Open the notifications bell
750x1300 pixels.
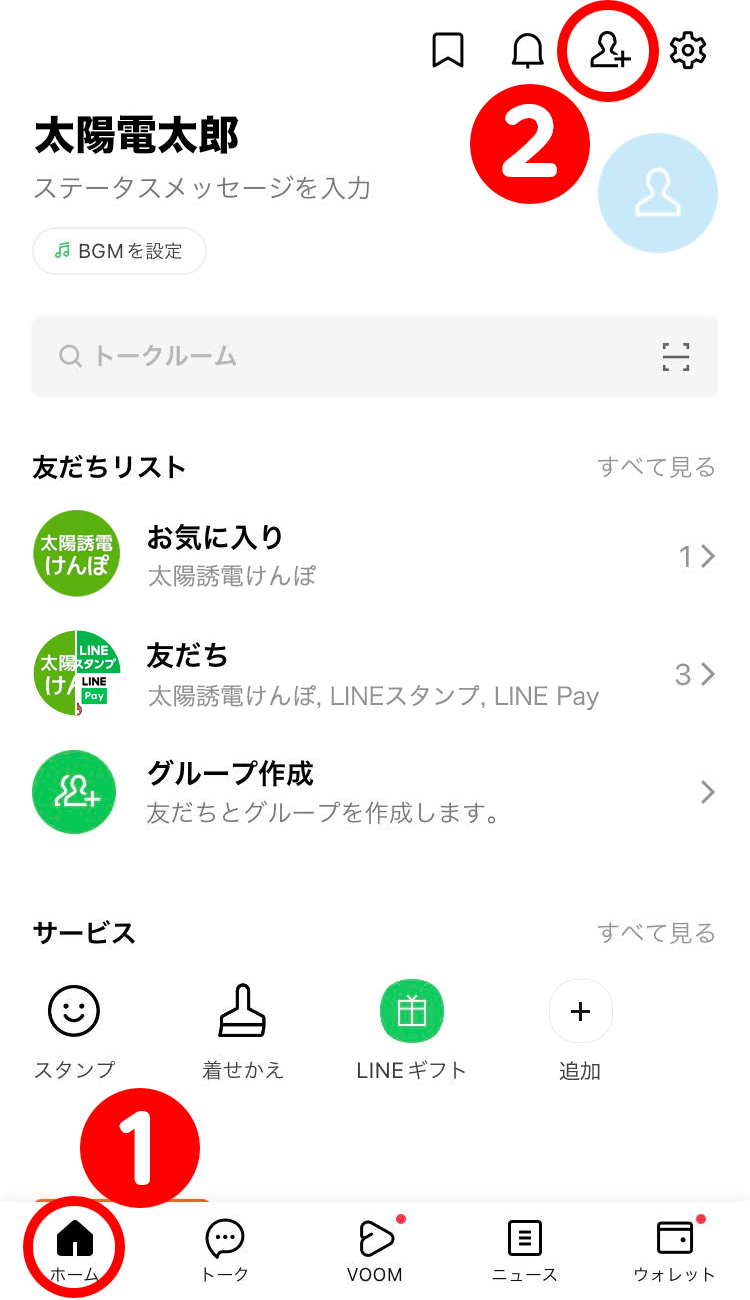point(527,50)
